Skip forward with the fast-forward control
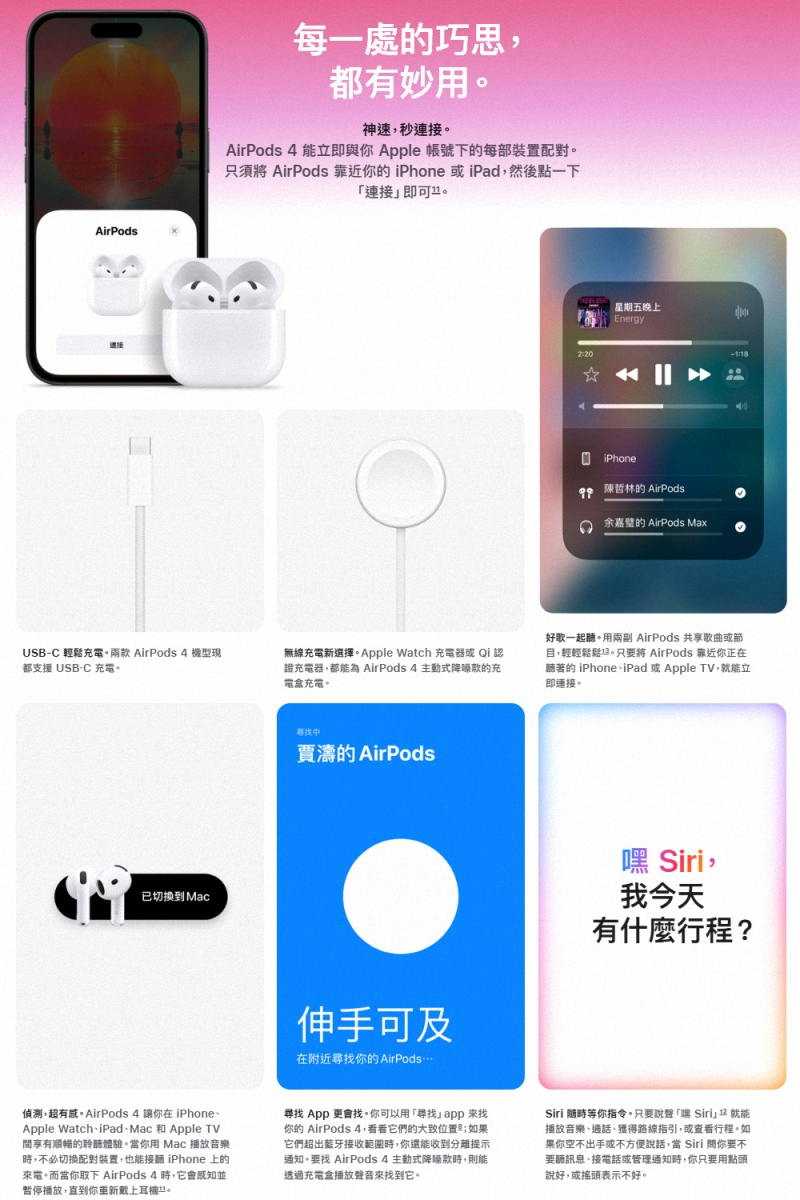This screenshot has height=1200, width=800. pos(699,374)
